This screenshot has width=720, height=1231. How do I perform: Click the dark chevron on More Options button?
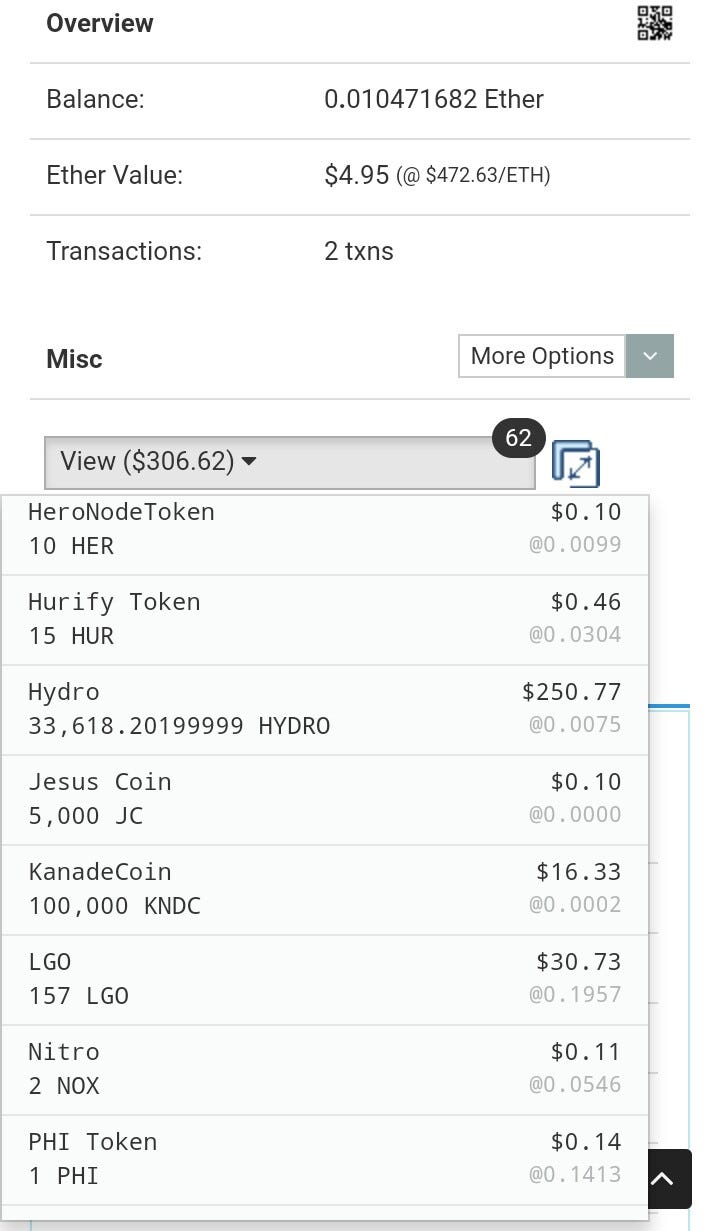[649, 356]
